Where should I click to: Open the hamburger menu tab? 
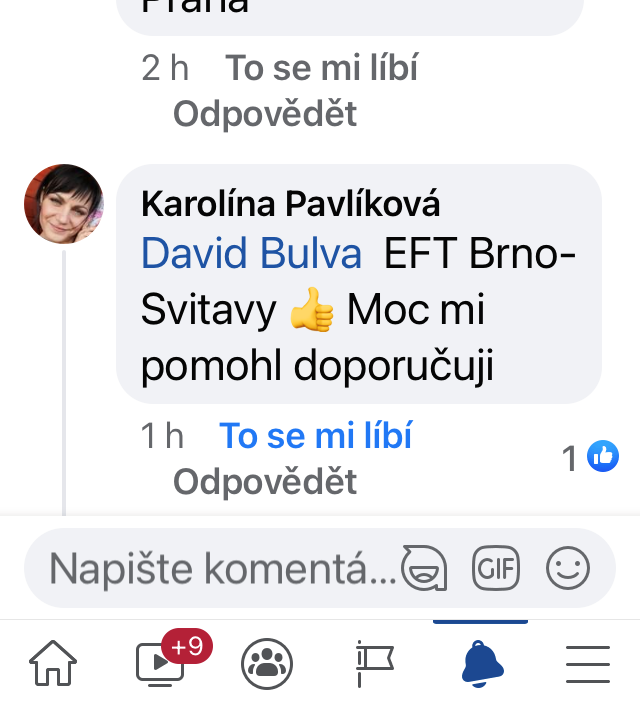click(588, 663)
